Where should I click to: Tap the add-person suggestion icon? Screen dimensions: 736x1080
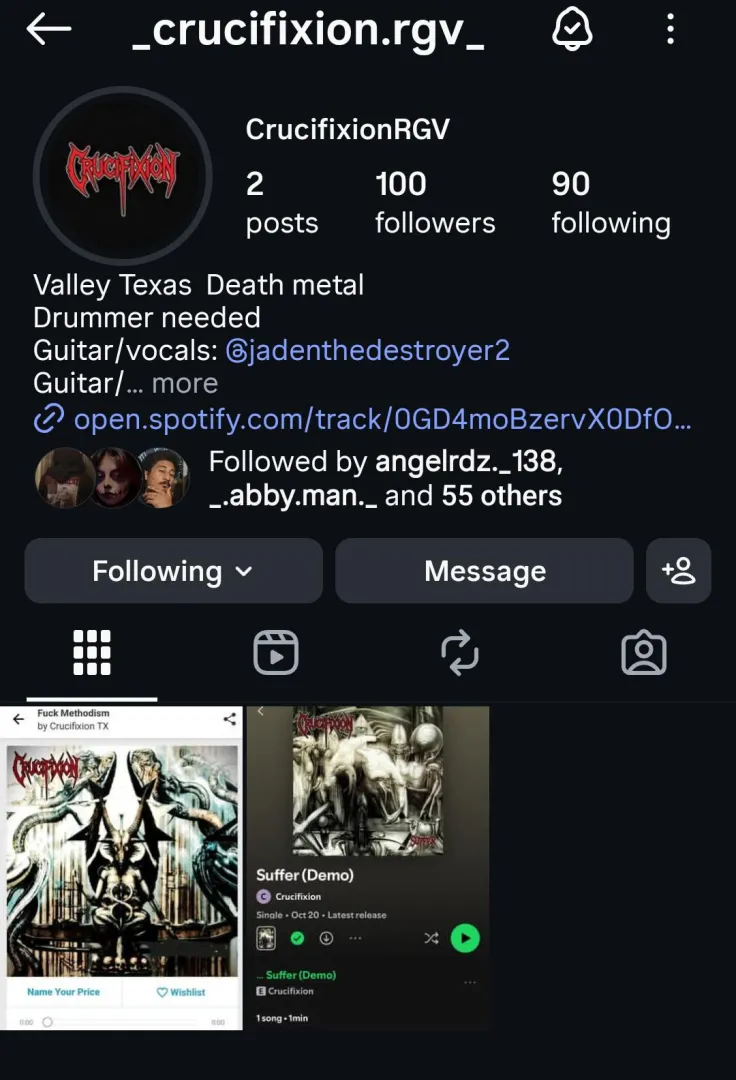679,571
